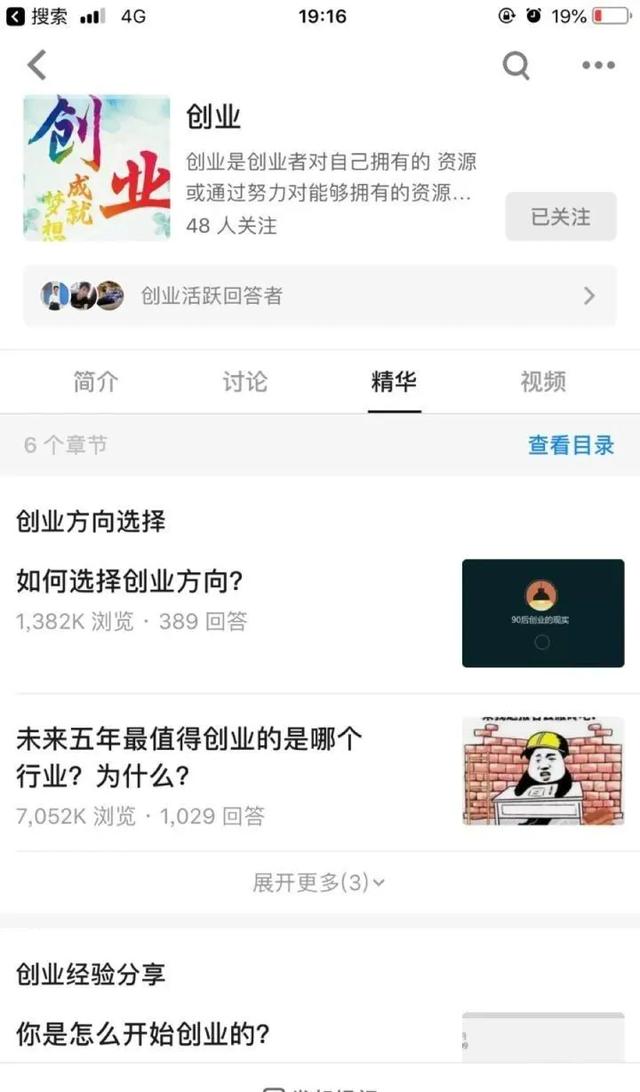Go back using the top-left arrow

point(37,65)
